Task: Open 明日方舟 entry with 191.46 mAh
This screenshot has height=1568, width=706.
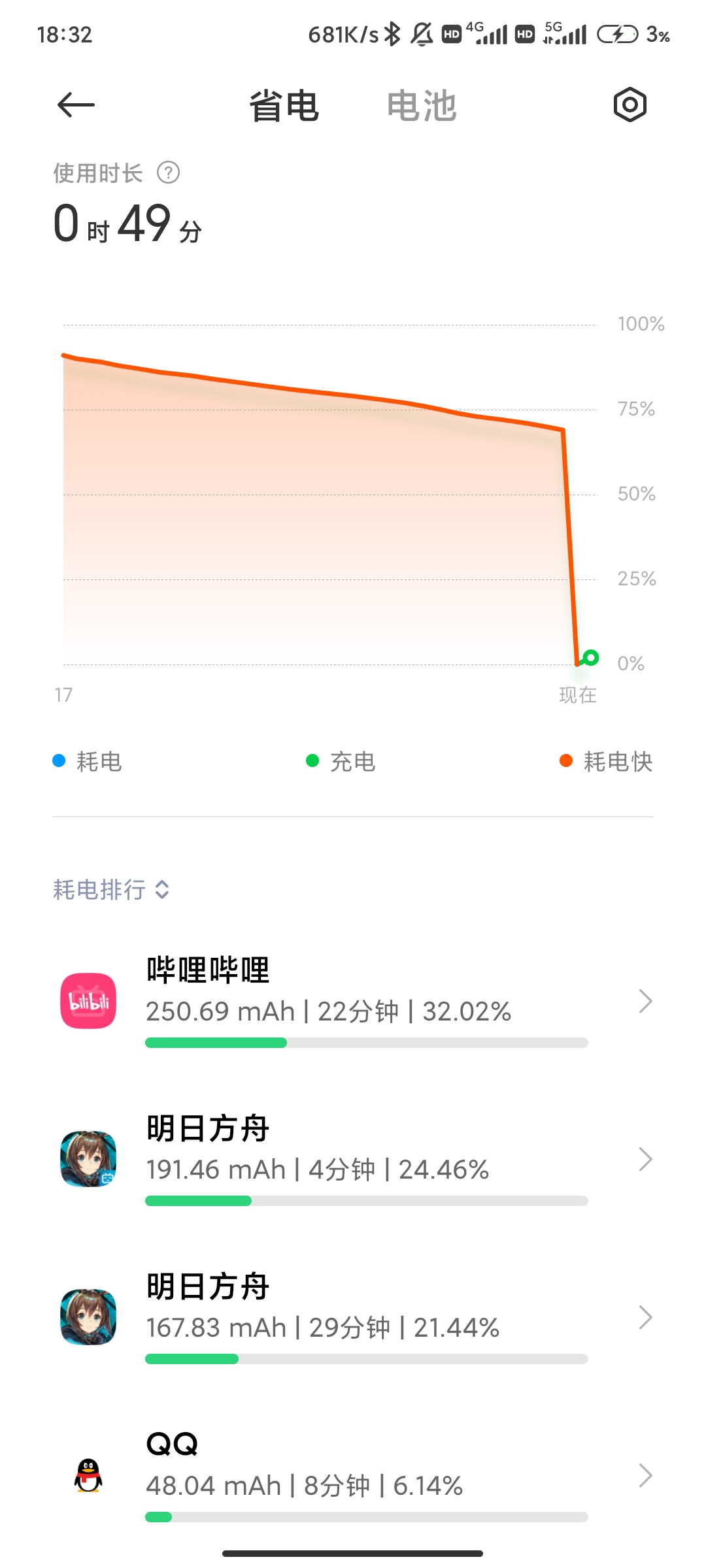Action: coord(353,1159)
